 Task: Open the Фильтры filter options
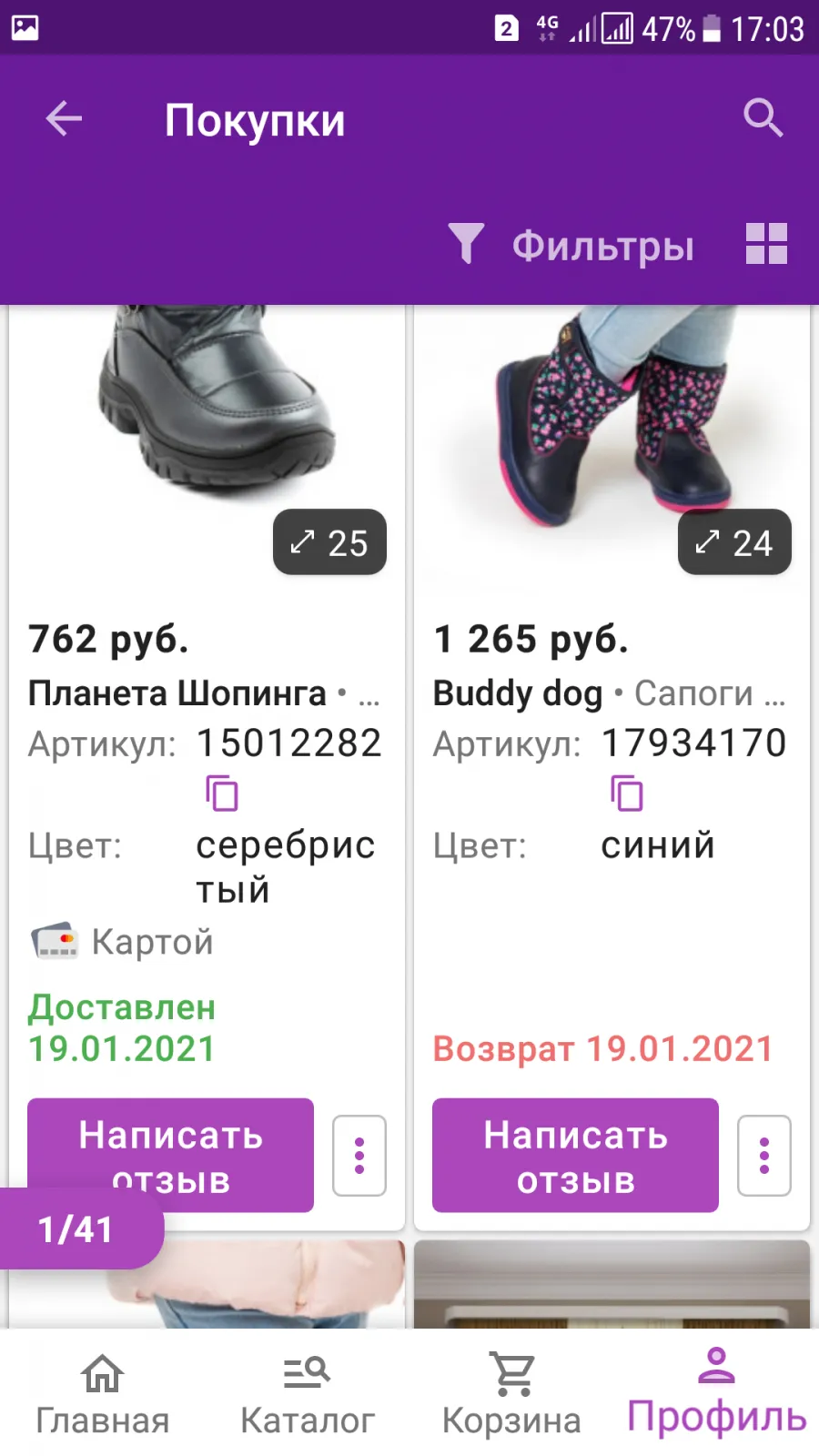(x=572, y=246)
